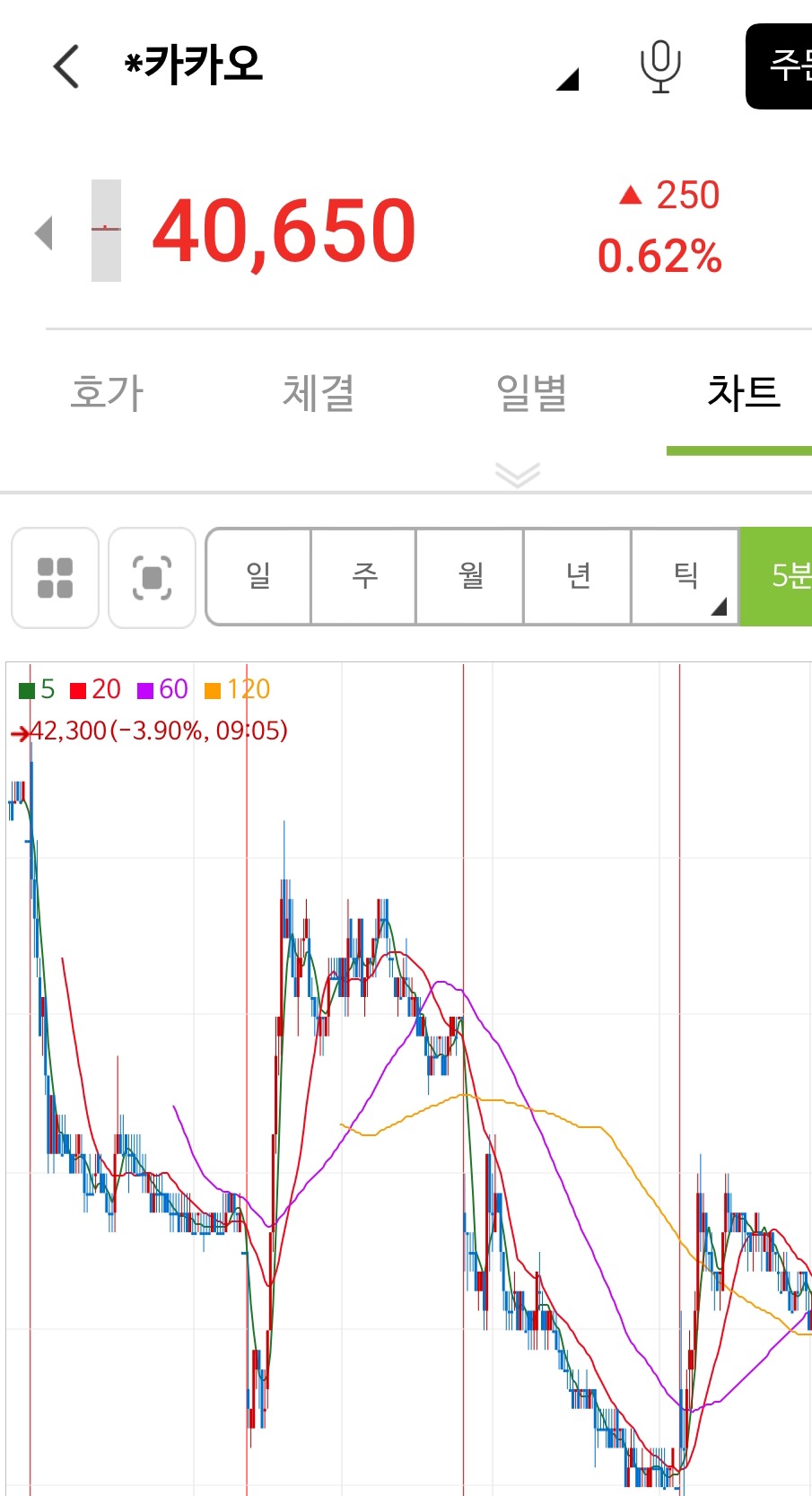This screenshot has height=1496, width=812.
Task: Open the 주문 order button
Action: [781, 66]
